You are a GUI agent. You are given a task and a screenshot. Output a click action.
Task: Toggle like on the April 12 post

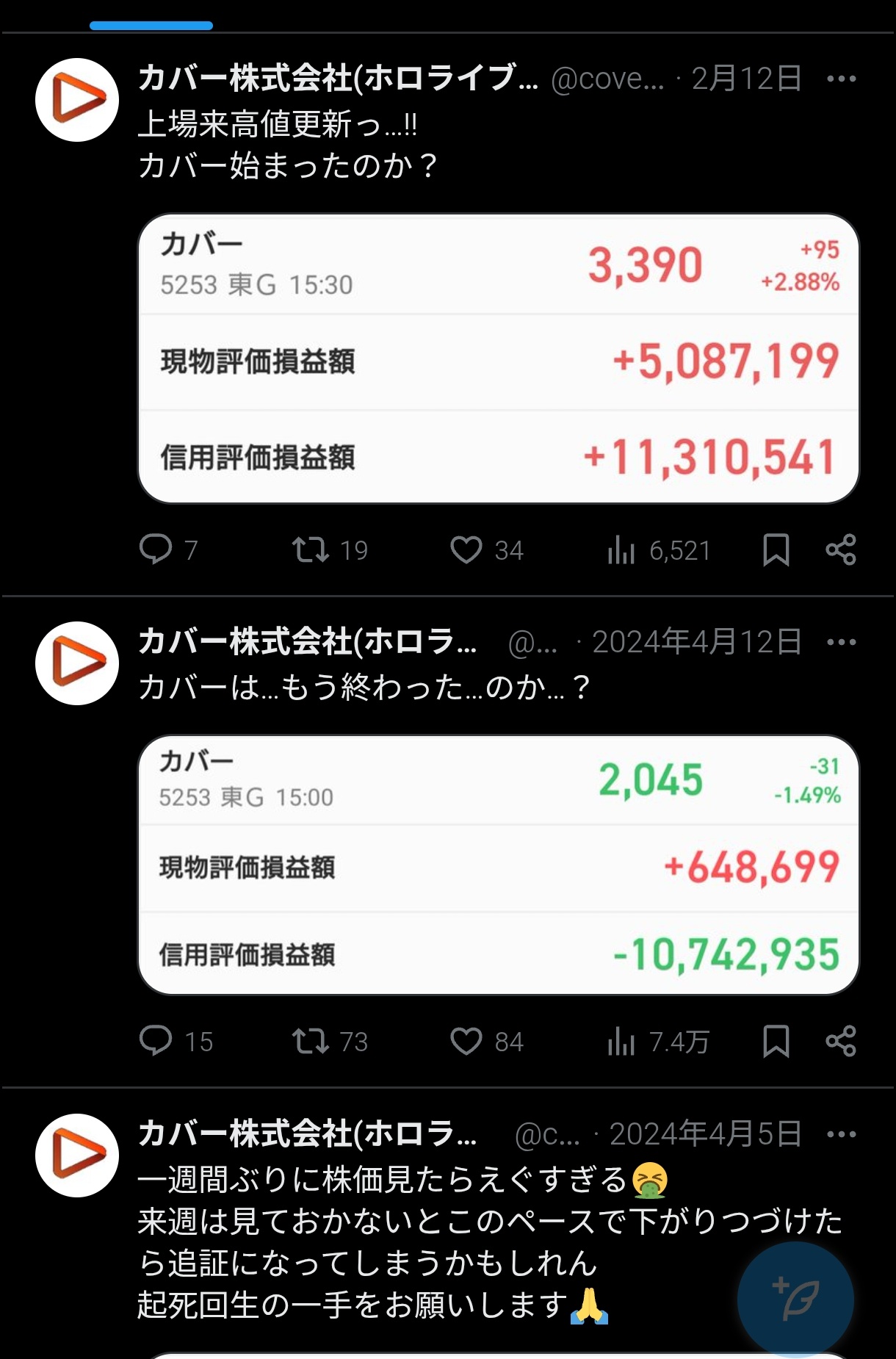(x=468, y=1042)
